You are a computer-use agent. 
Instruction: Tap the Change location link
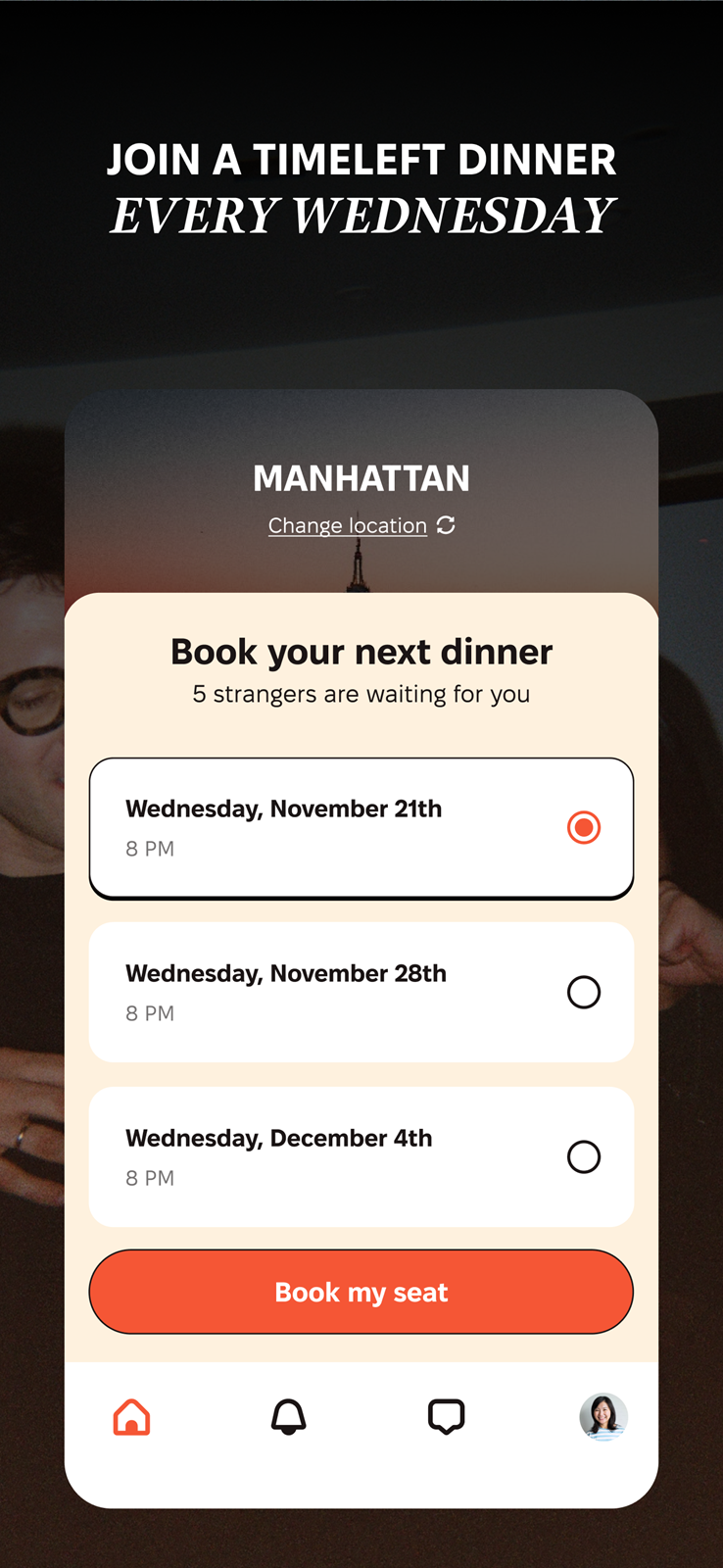361,526
